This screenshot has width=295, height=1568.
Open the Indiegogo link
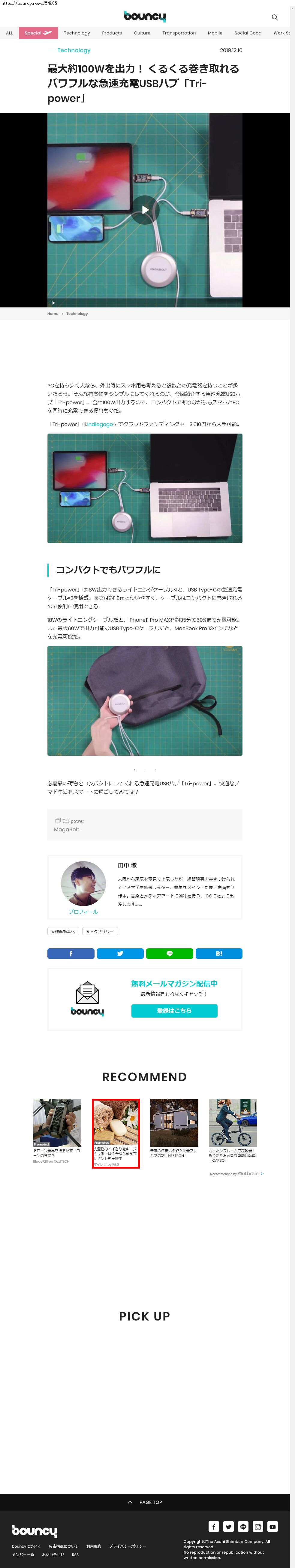(100, 424)
